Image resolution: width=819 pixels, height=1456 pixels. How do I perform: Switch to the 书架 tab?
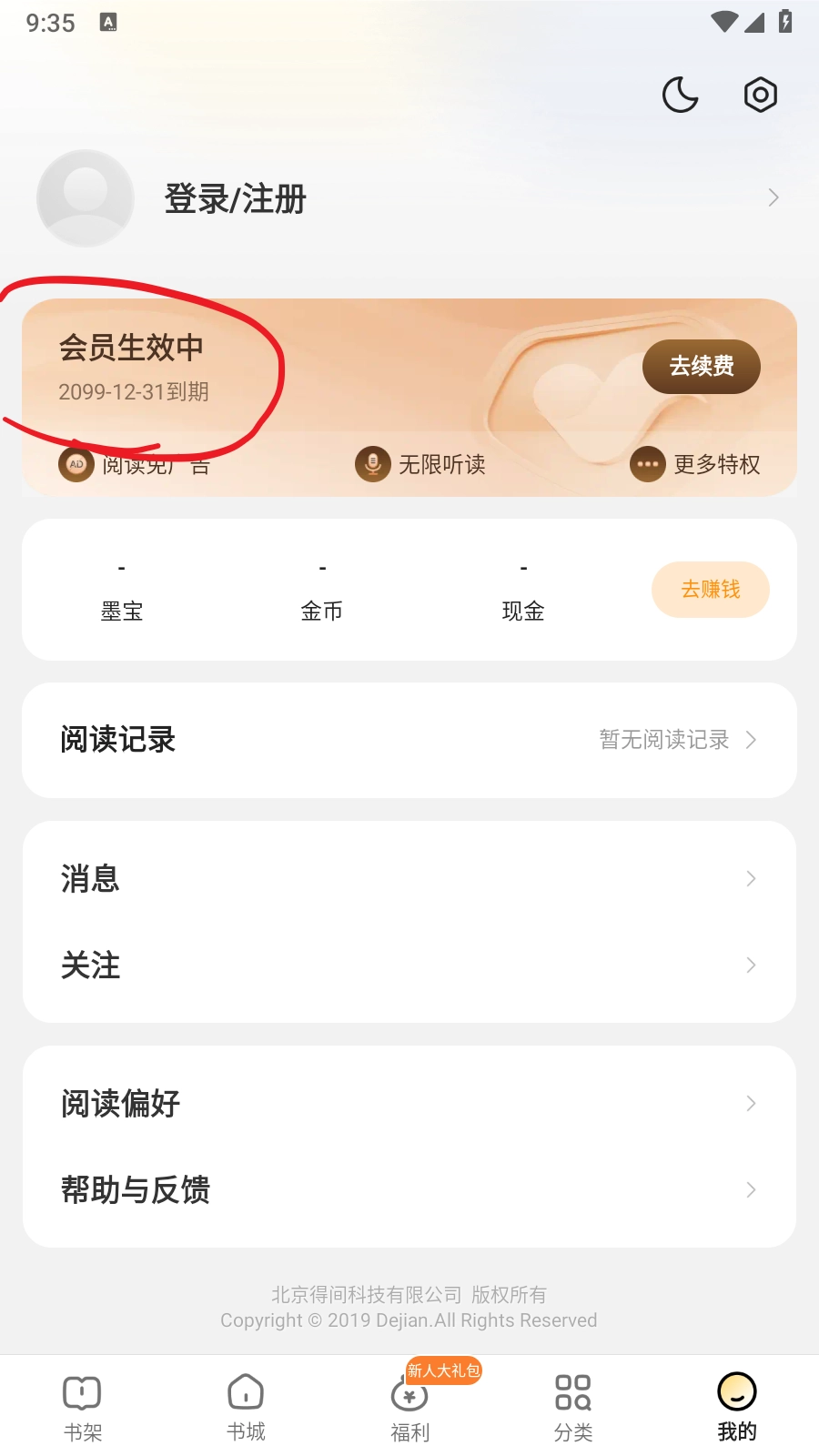[x=82, y=1406]
